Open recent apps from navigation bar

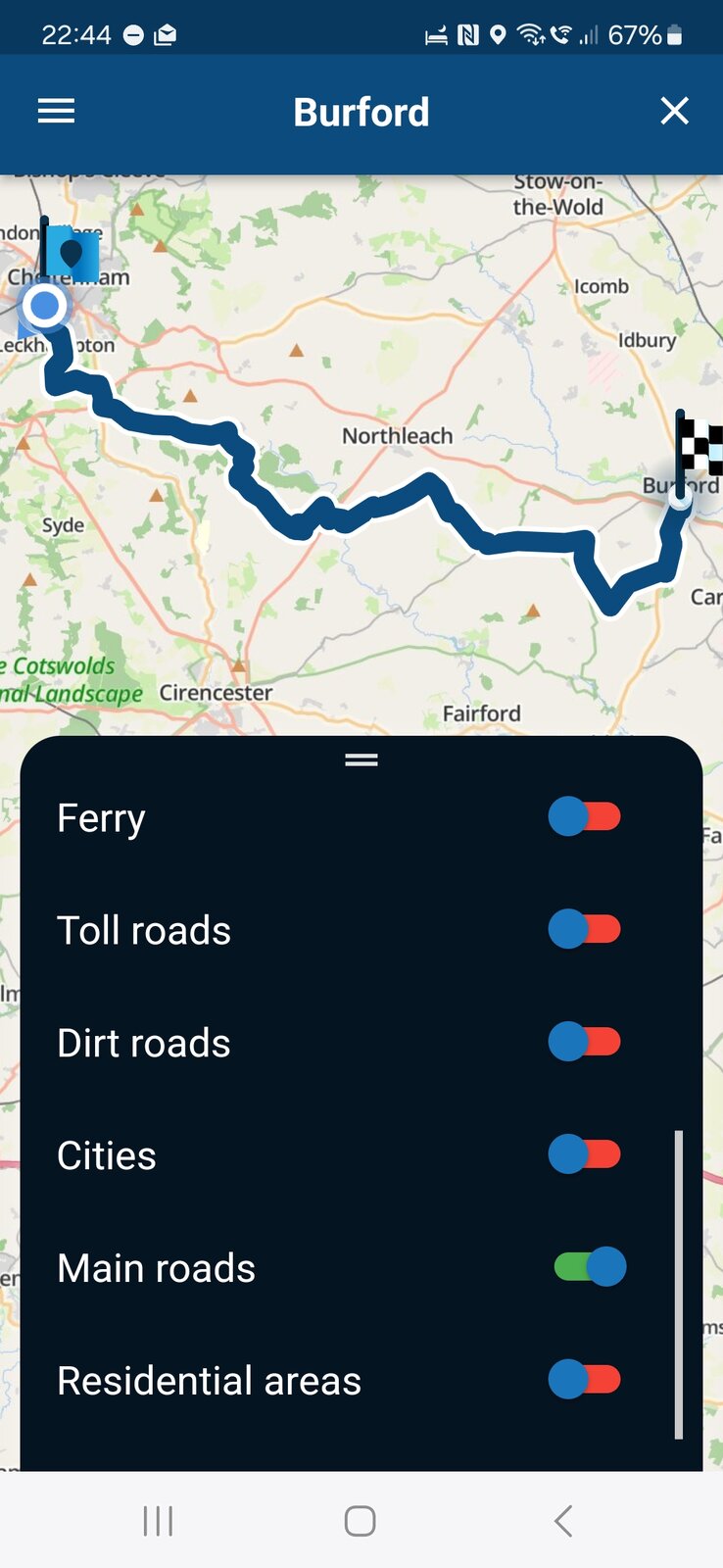[158, 1521]
